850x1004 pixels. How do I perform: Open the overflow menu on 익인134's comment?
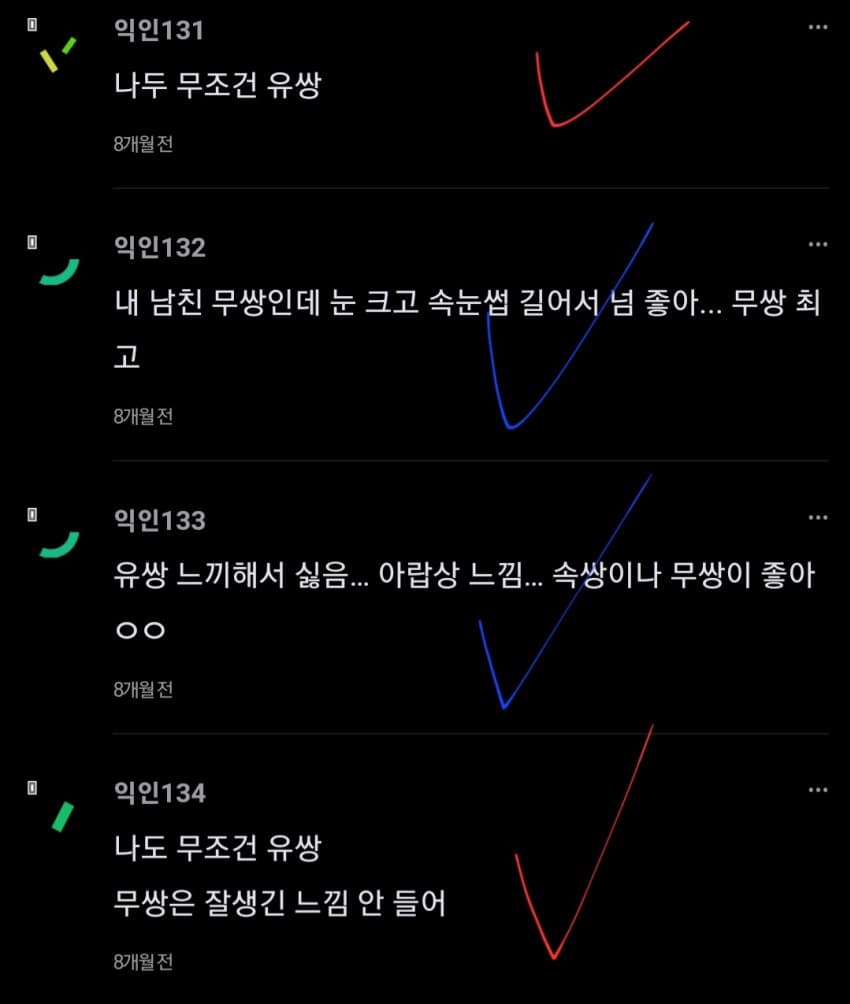pyautogui.click(x=818, y=791)
